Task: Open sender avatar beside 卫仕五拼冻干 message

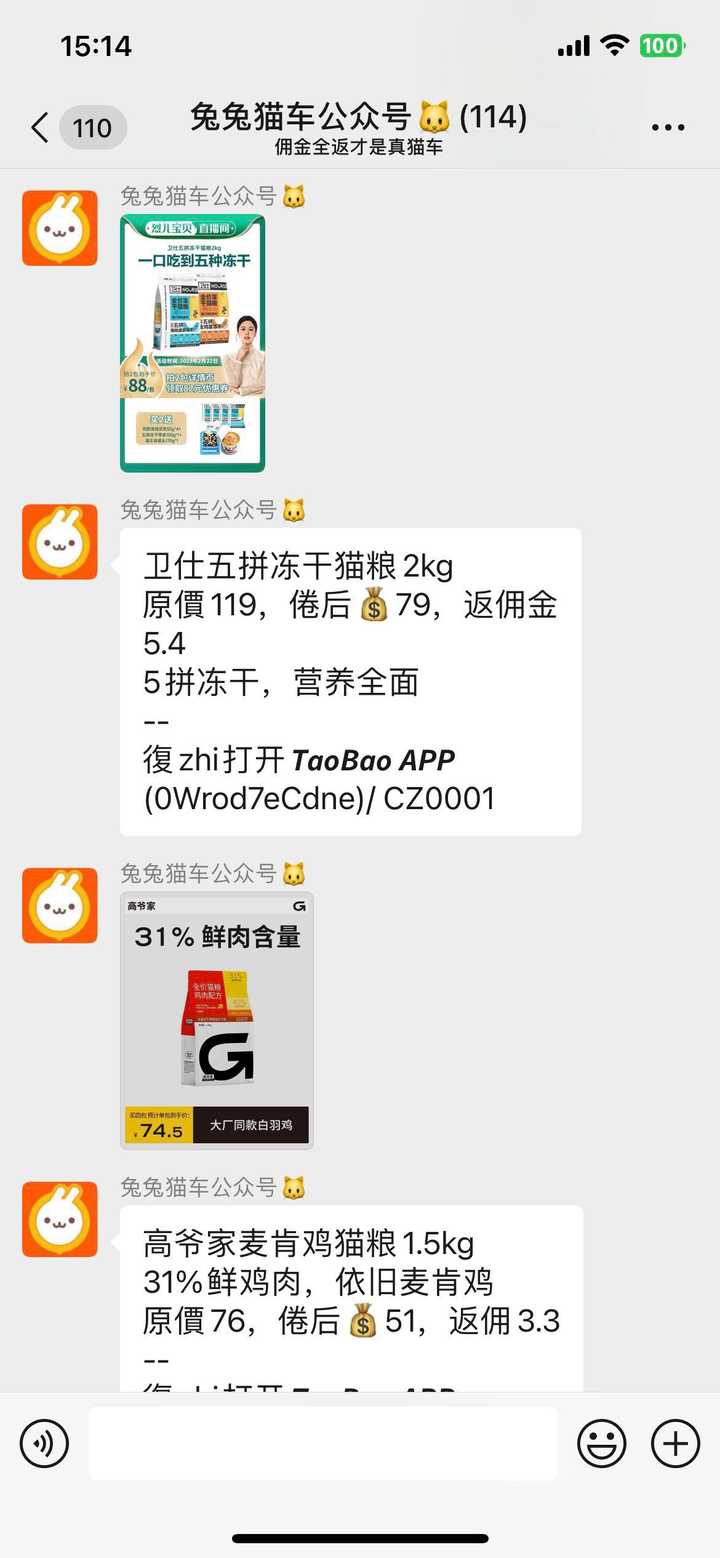Action: [x=60, y=542]
